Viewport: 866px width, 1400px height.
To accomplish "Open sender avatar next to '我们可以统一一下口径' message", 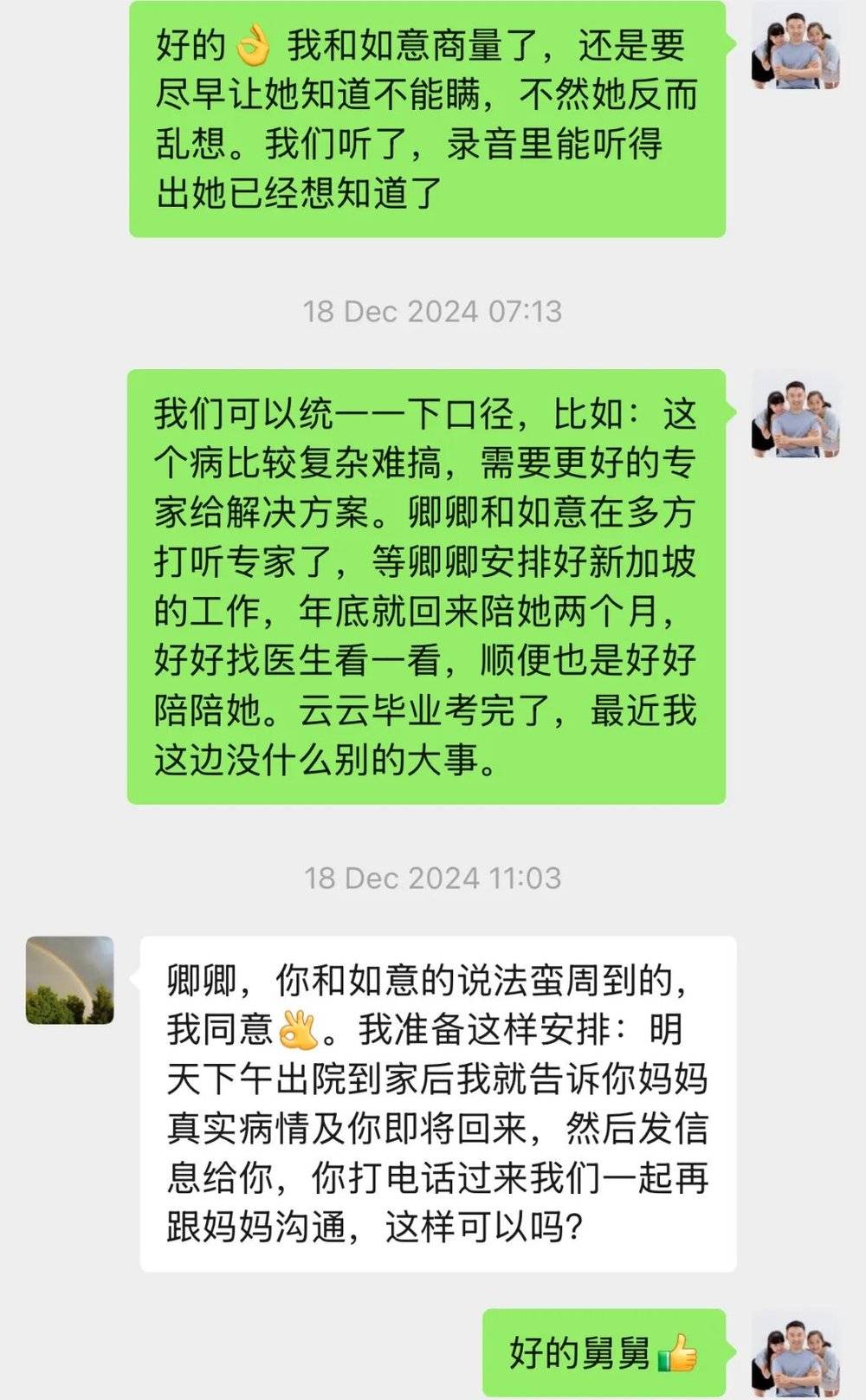I will pyautogui.click(x=795, y=414).
